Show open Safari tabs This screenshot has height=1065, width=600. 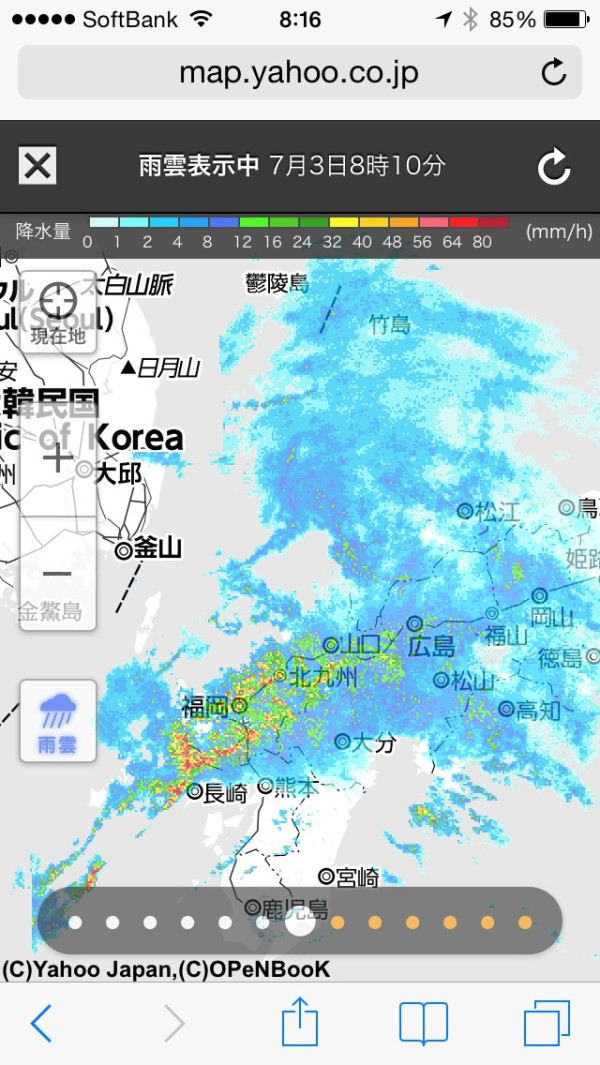point(547,1023)
